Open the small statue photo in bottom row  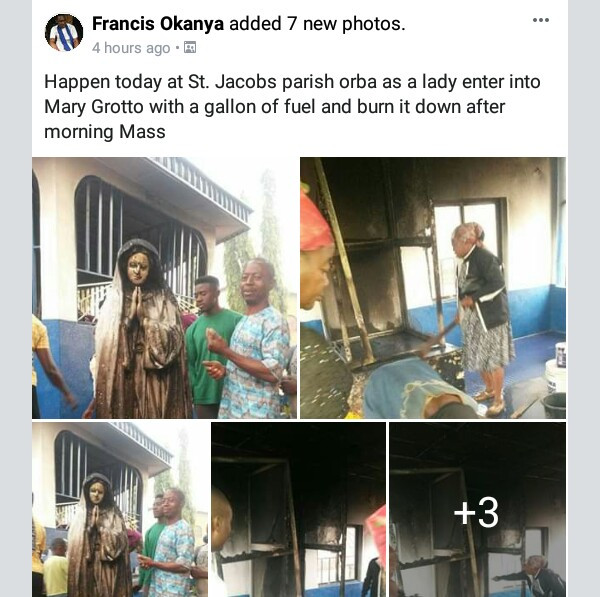(x=120, y=509)
